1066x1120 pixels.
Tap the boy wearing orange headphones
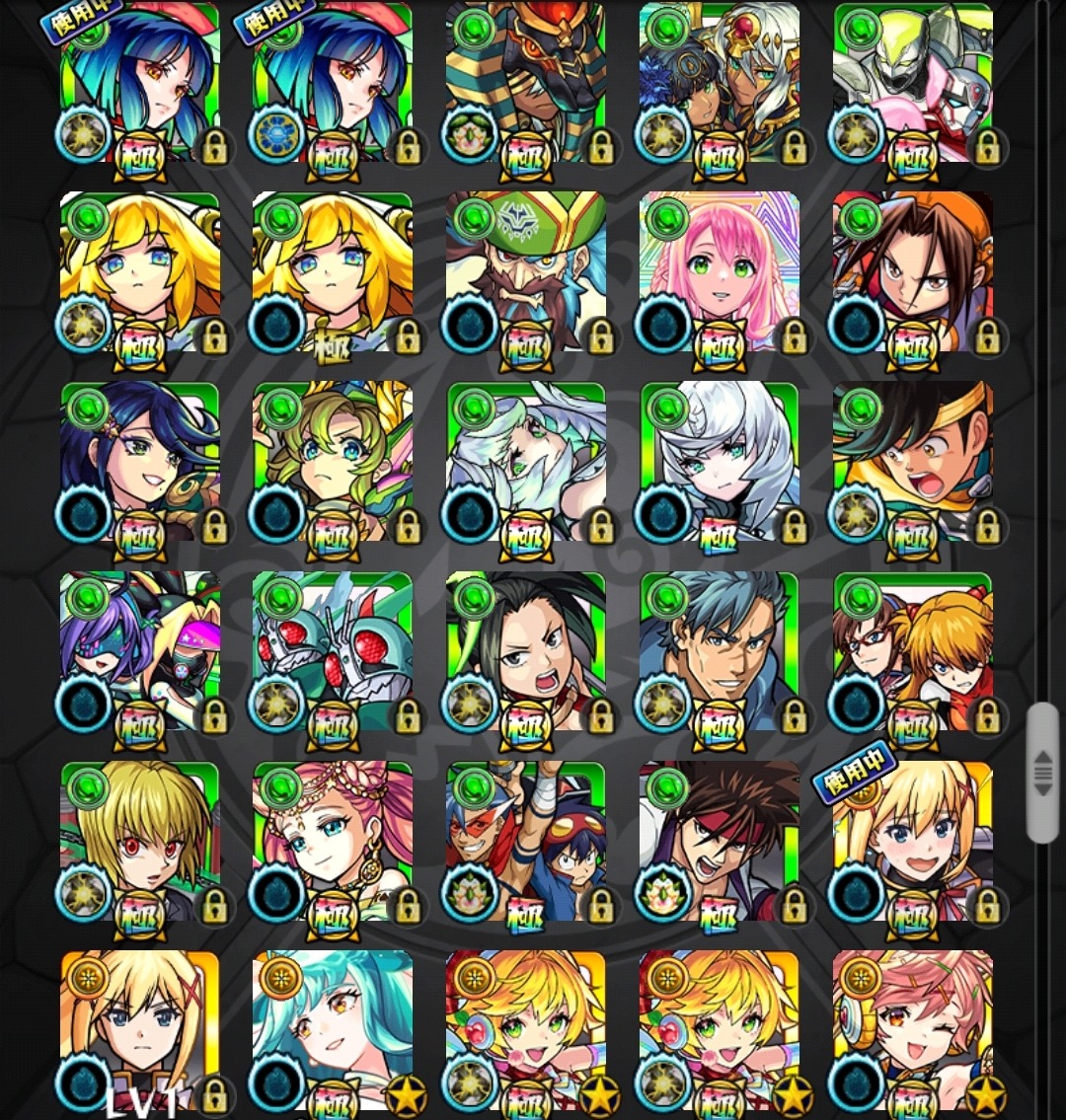click(x=913, y=271)
